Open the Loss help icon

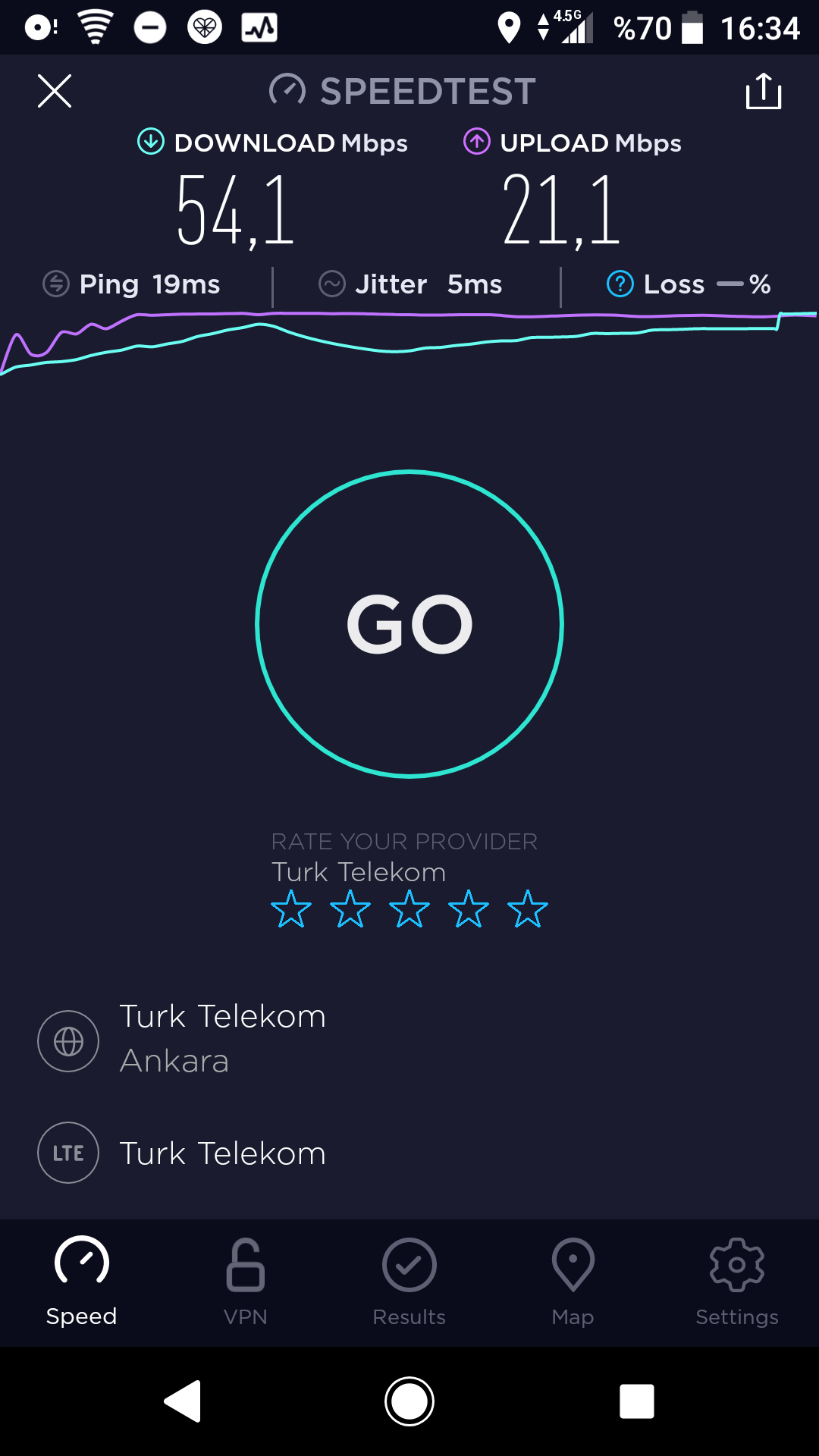click(x=620, y=284)
